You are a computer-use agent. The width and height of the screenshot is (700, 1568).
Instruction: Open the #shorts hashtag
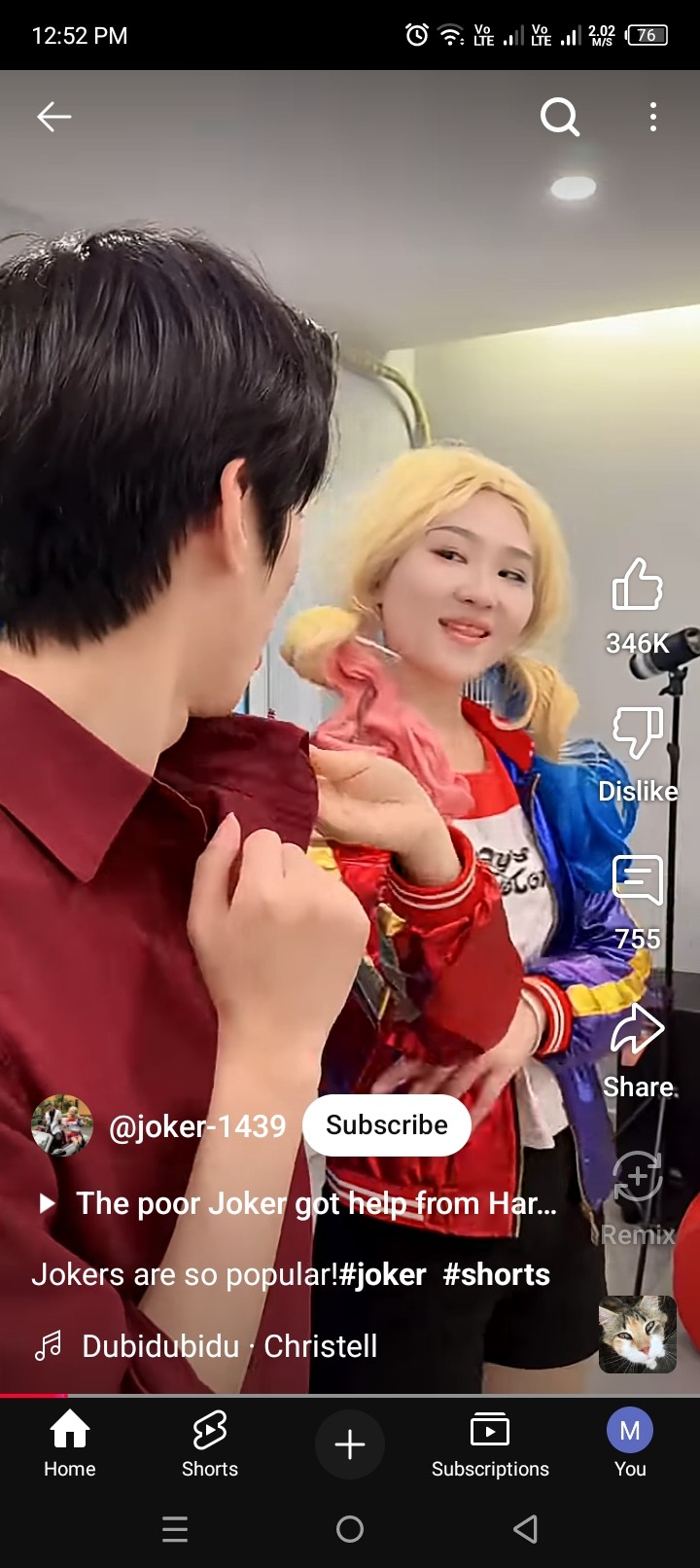click(496, 1274)
